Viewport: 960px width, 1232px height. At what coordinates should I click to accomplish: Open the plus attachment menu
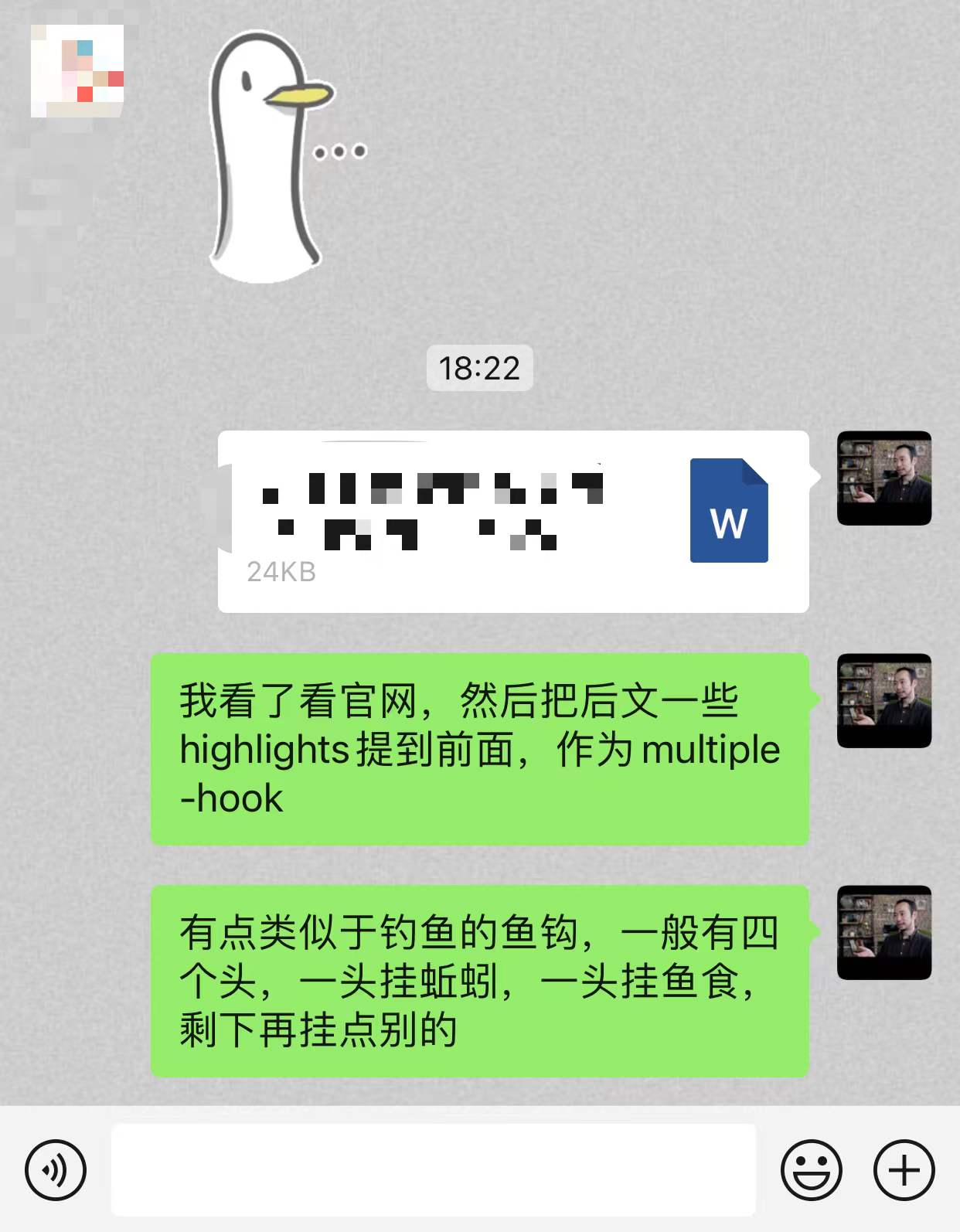tap(904, 1170)
